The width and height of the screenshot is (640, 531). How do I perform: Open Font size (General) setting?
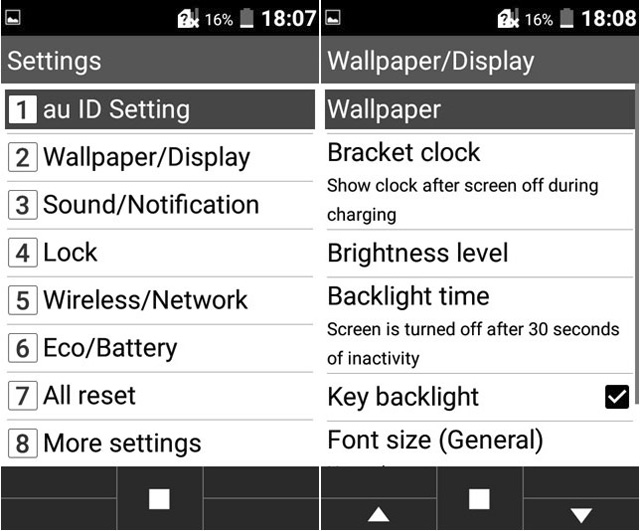click(480, 441)
